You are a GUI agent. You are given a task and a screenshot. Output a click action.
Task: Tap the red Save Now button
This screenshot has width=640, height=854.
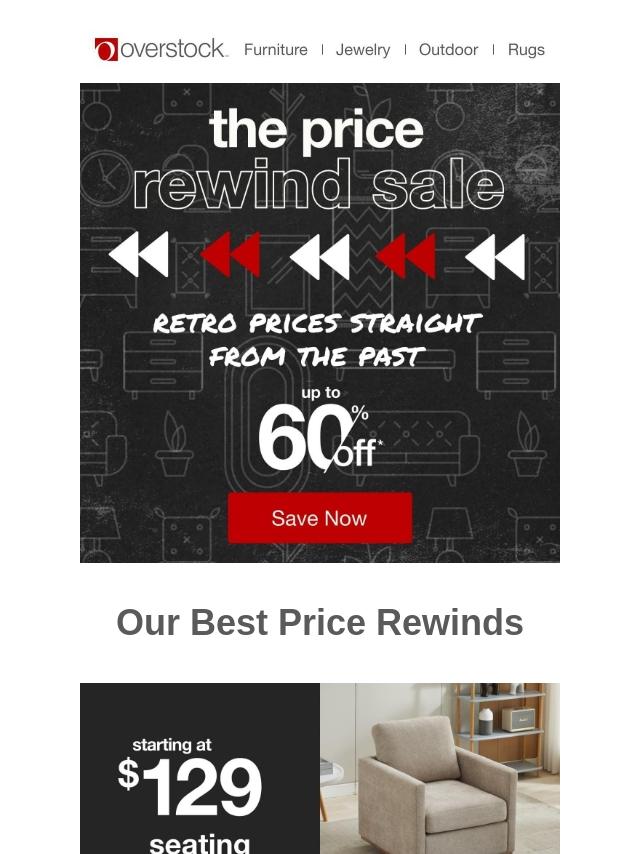coord(320,518)
